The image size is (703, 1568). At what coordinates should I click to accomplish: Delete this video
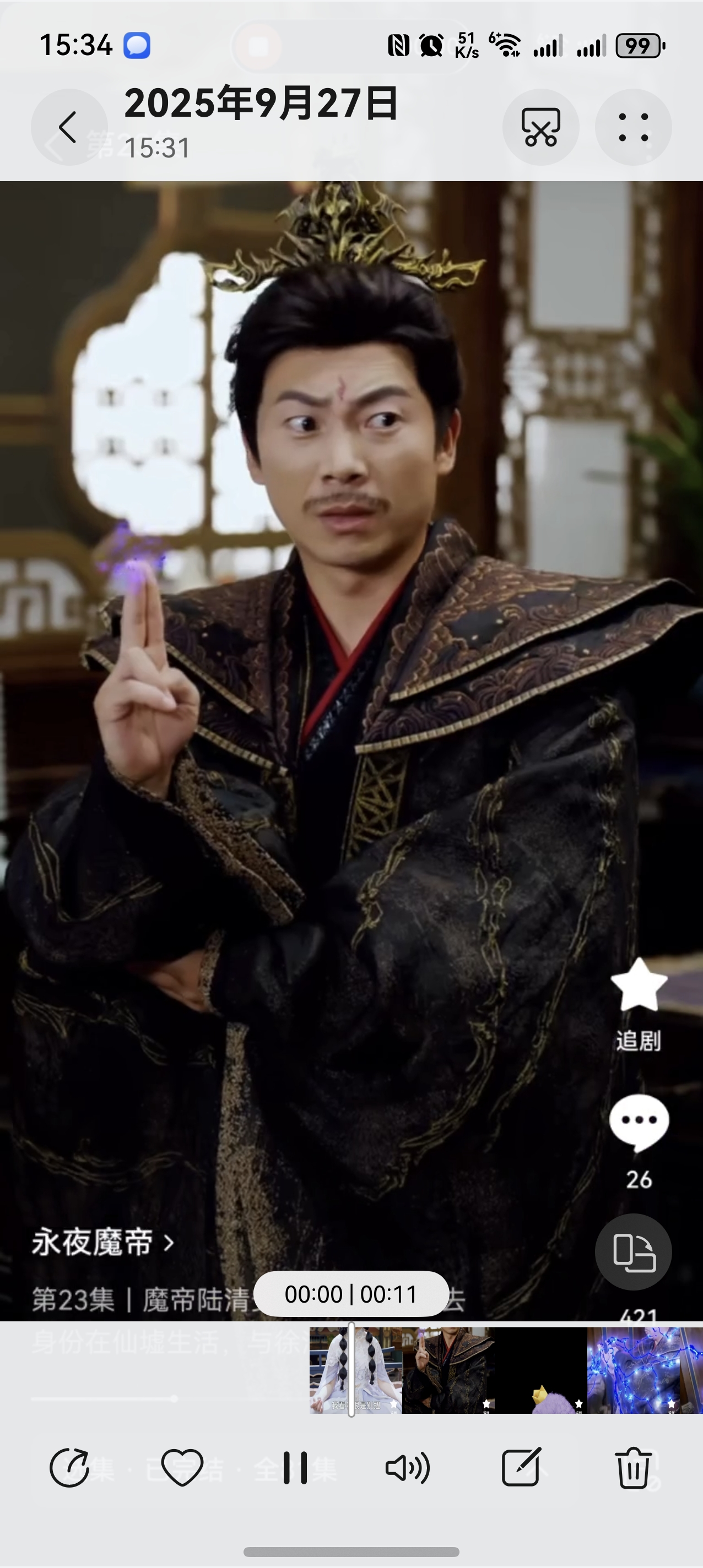tap(633, 1468)
